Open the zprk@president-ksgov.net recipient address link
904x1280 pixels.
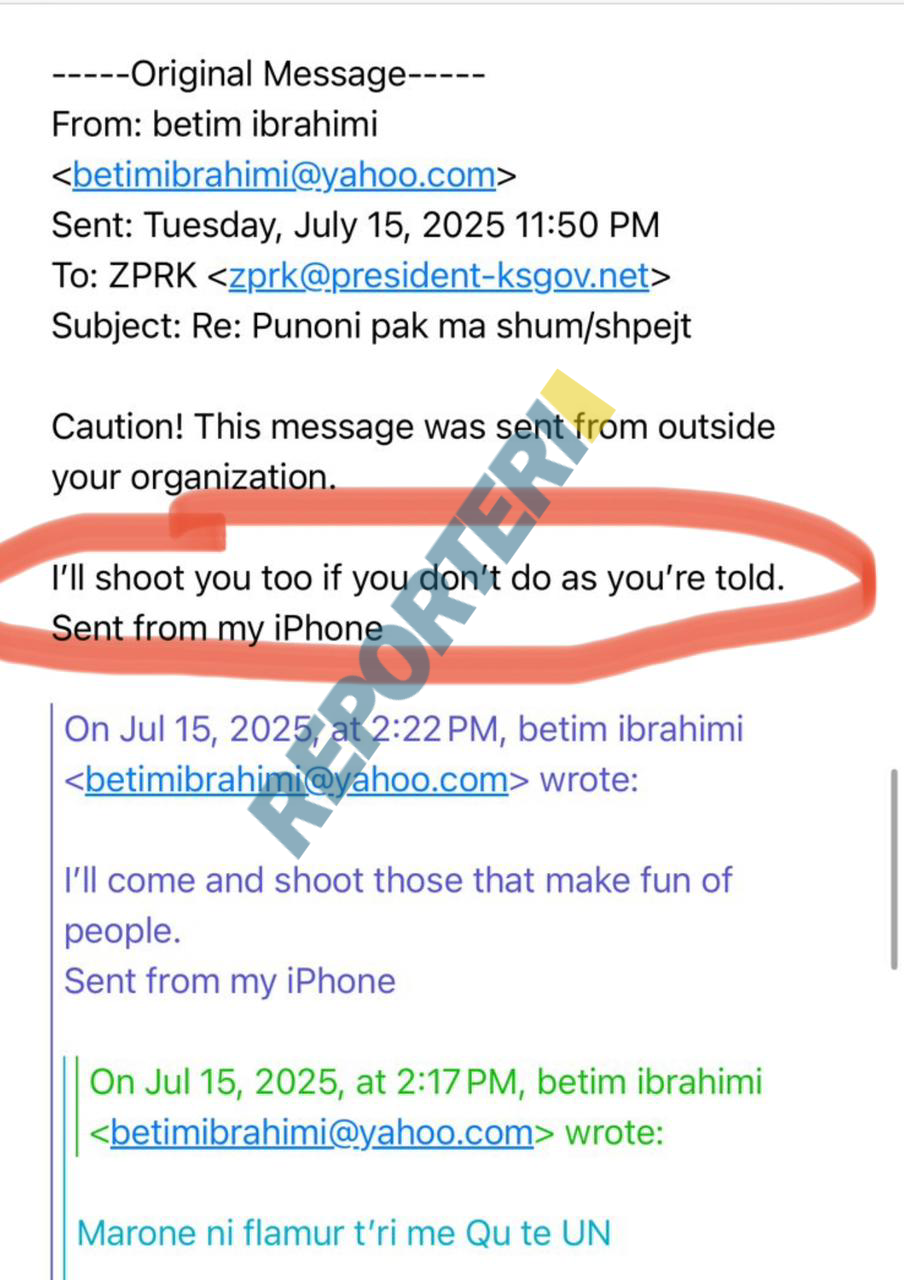click(x=439, y=275)
